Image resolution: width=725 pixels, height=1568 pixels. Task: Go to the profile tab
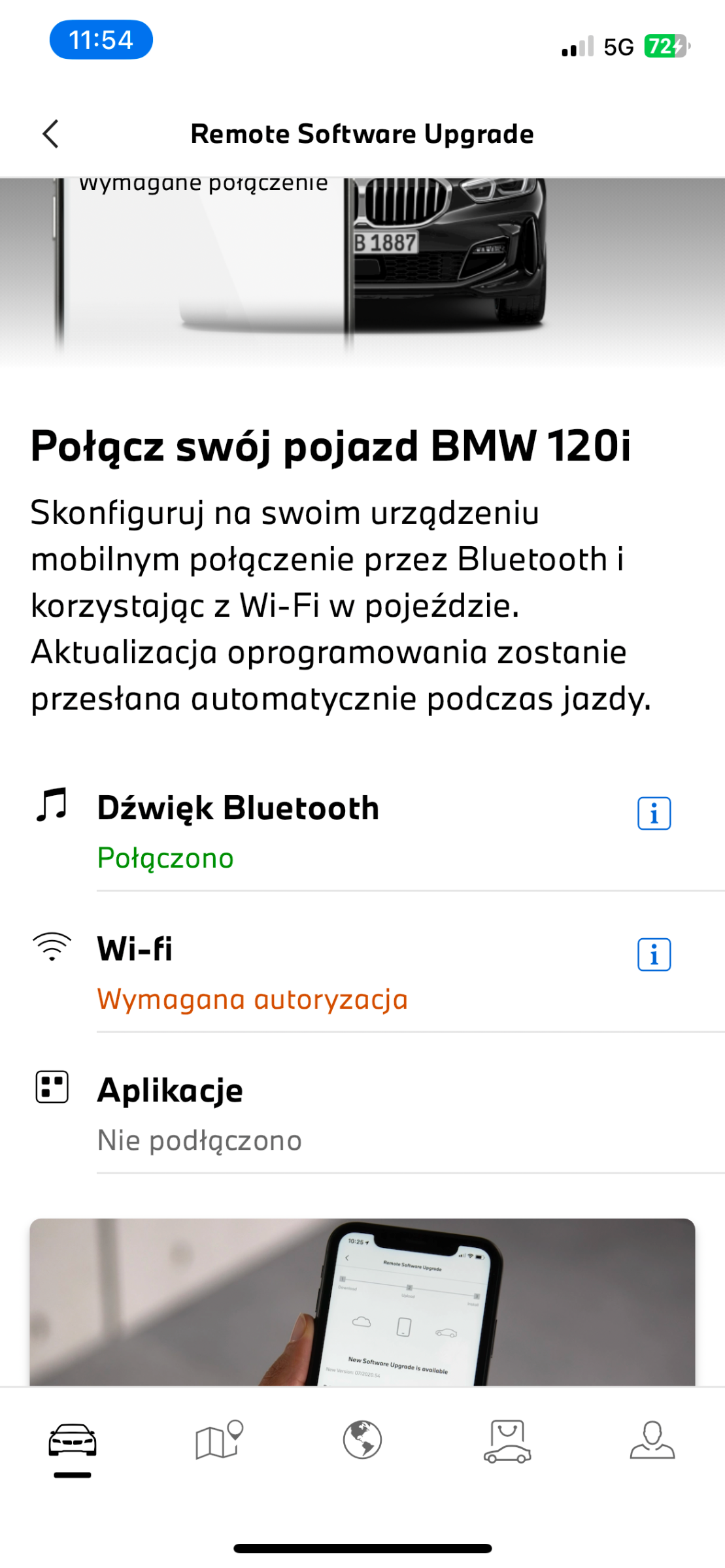[x=652, y=1440]
